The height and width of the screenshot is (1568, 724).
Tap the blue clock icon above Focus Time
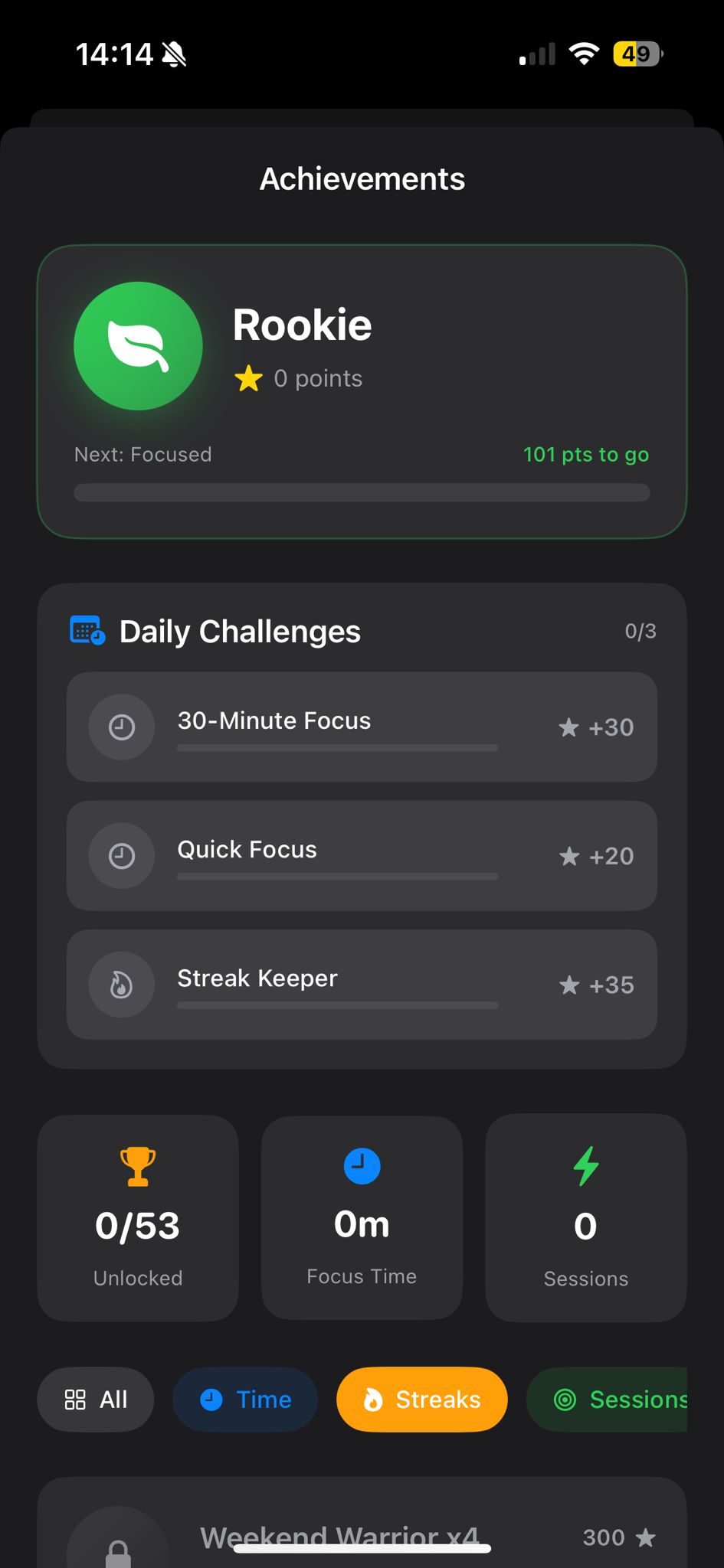[361, 1166]
